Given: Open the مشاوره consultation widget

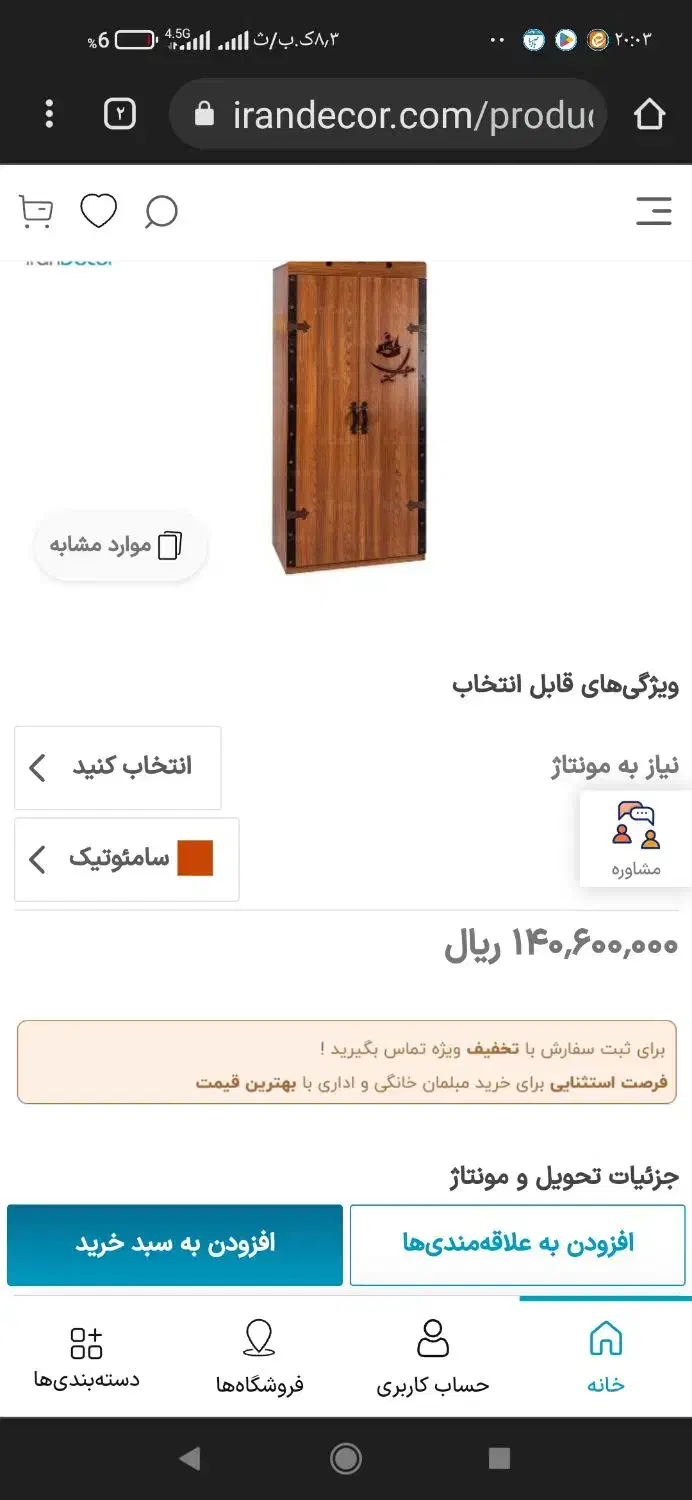Looking at the screenshot, I should (x=636, y=838).
